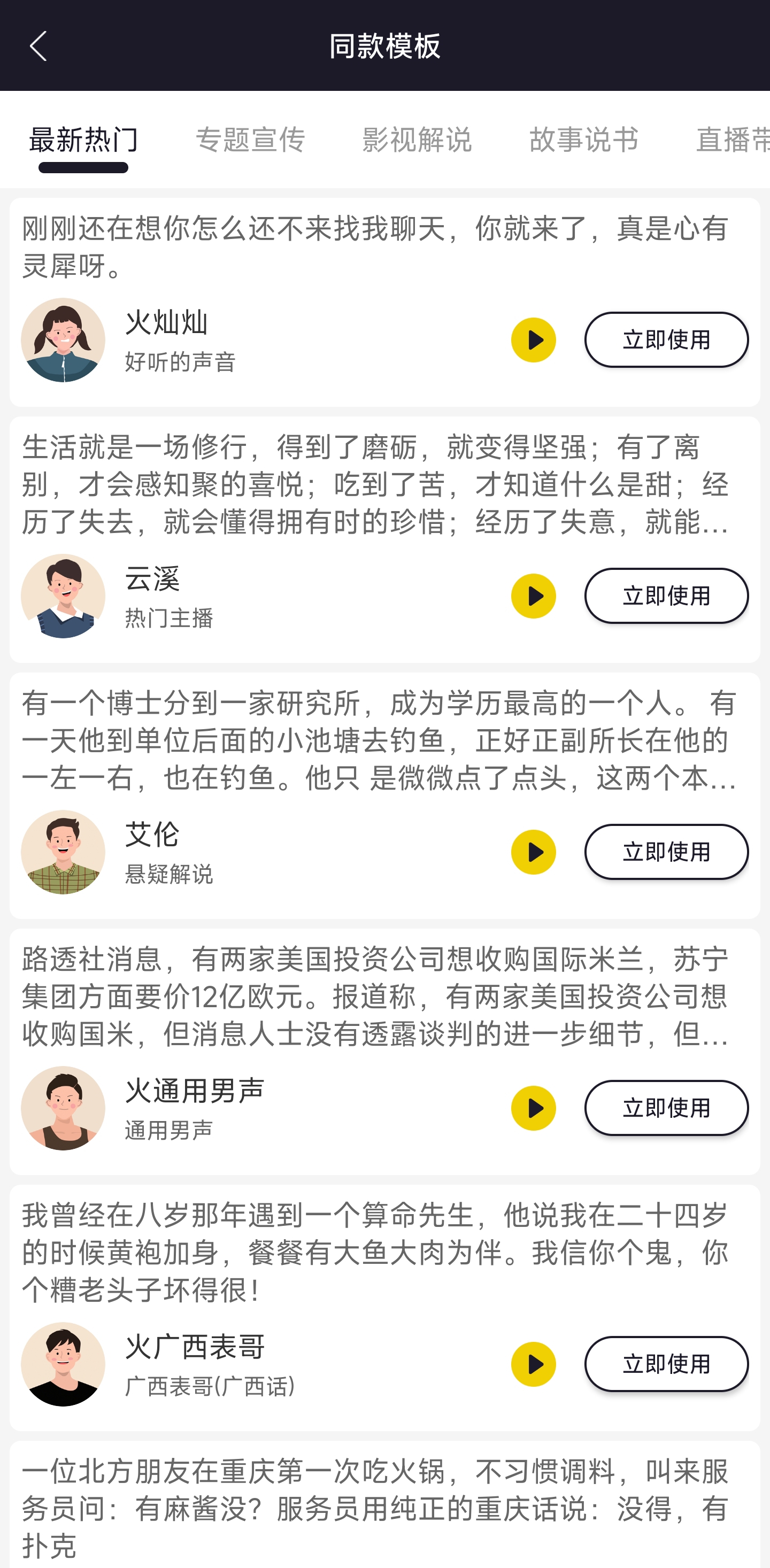
Task: Tap 立即使用 for the 艾伦 template
Action: coord(666,852)
